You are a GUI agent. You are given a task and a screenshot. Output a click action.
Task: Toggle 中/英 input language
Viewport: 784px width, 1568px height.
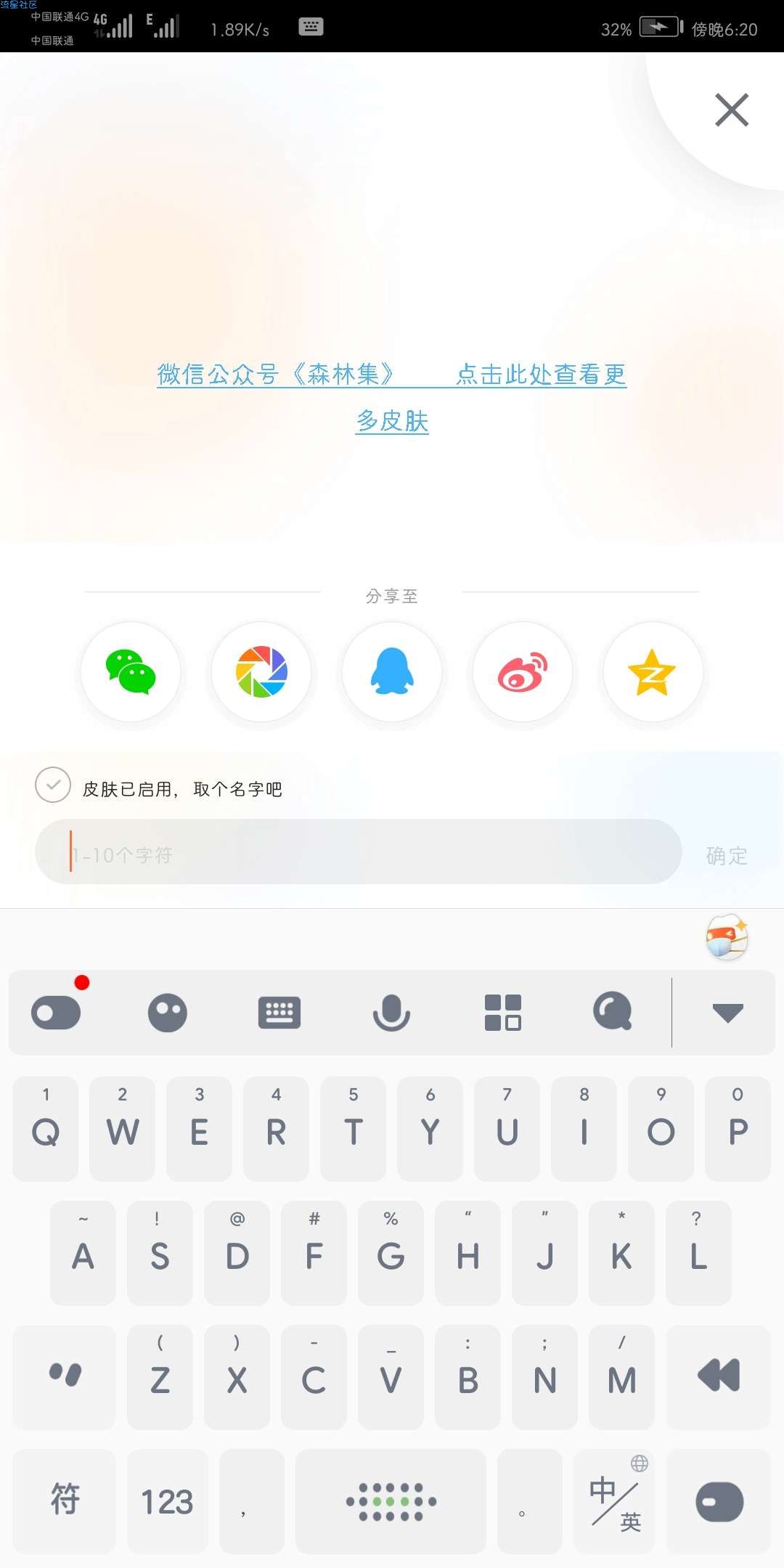(x=614, y=1501)
